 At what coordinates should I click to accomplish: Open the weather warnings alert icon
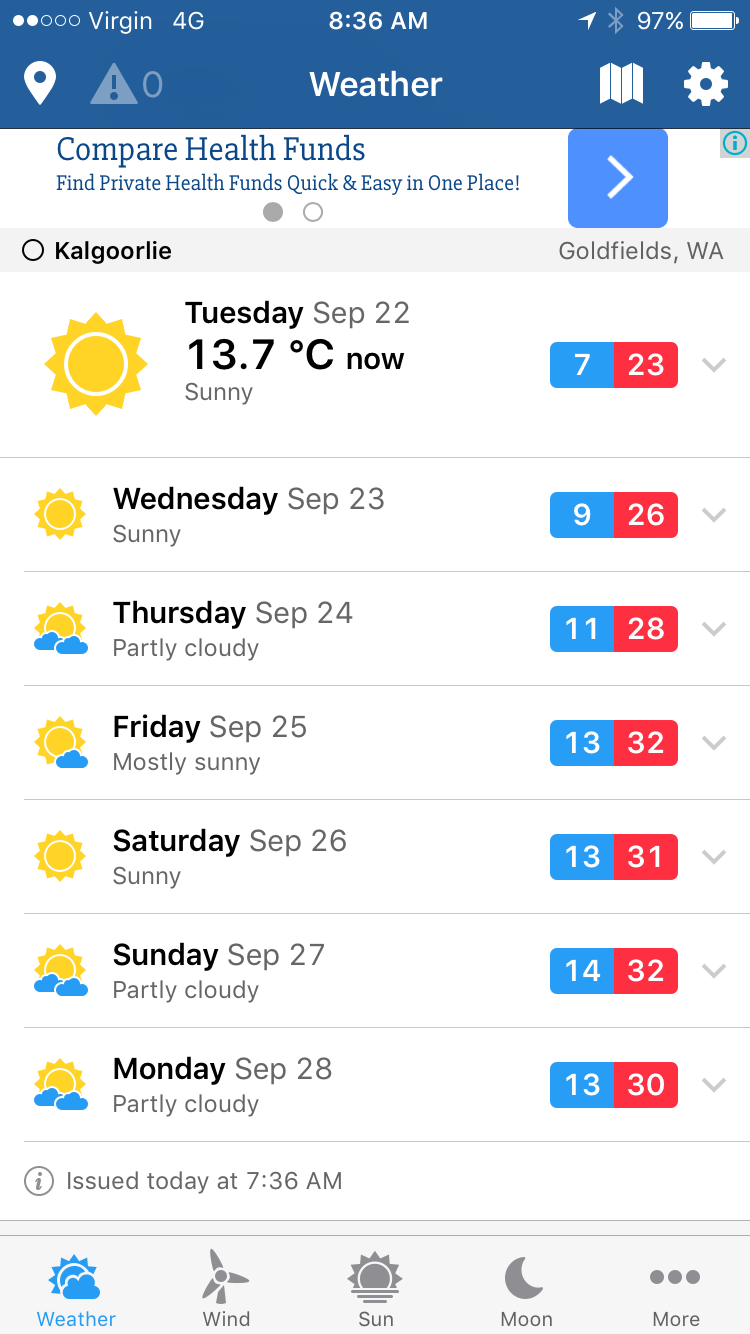pyautogui.click(x=125, y=84)
